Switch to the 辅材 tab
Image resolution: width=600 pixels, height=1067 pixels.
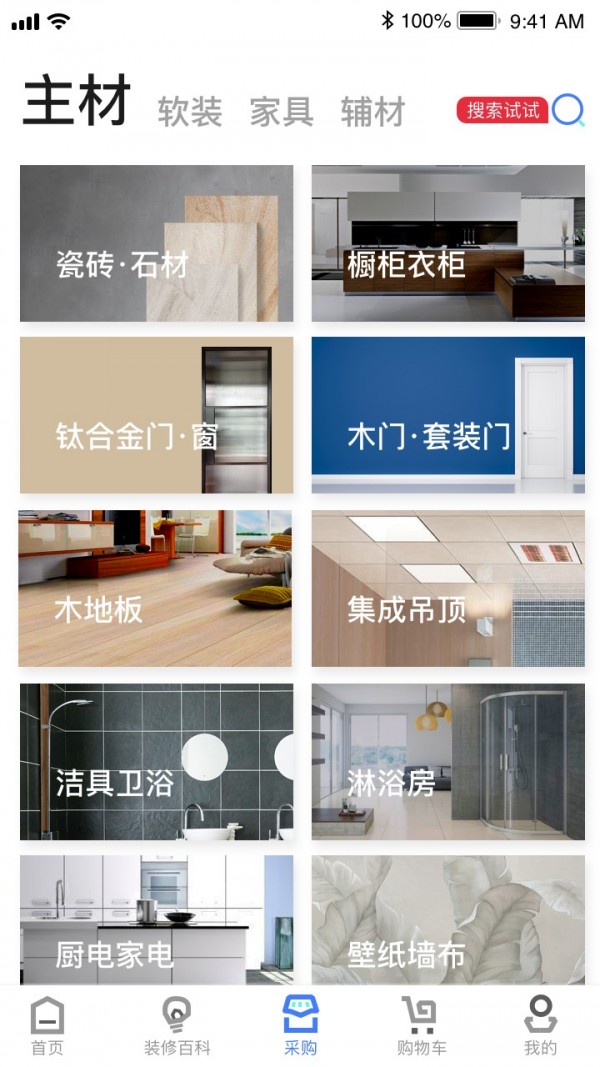(x=372, y=111)
